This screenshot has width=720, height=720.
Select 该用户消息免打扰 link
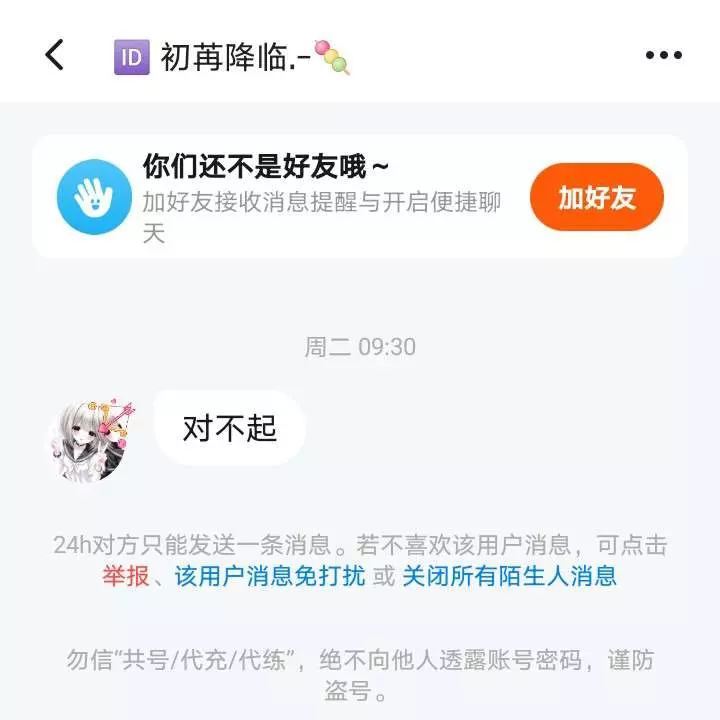coord(270,576)
